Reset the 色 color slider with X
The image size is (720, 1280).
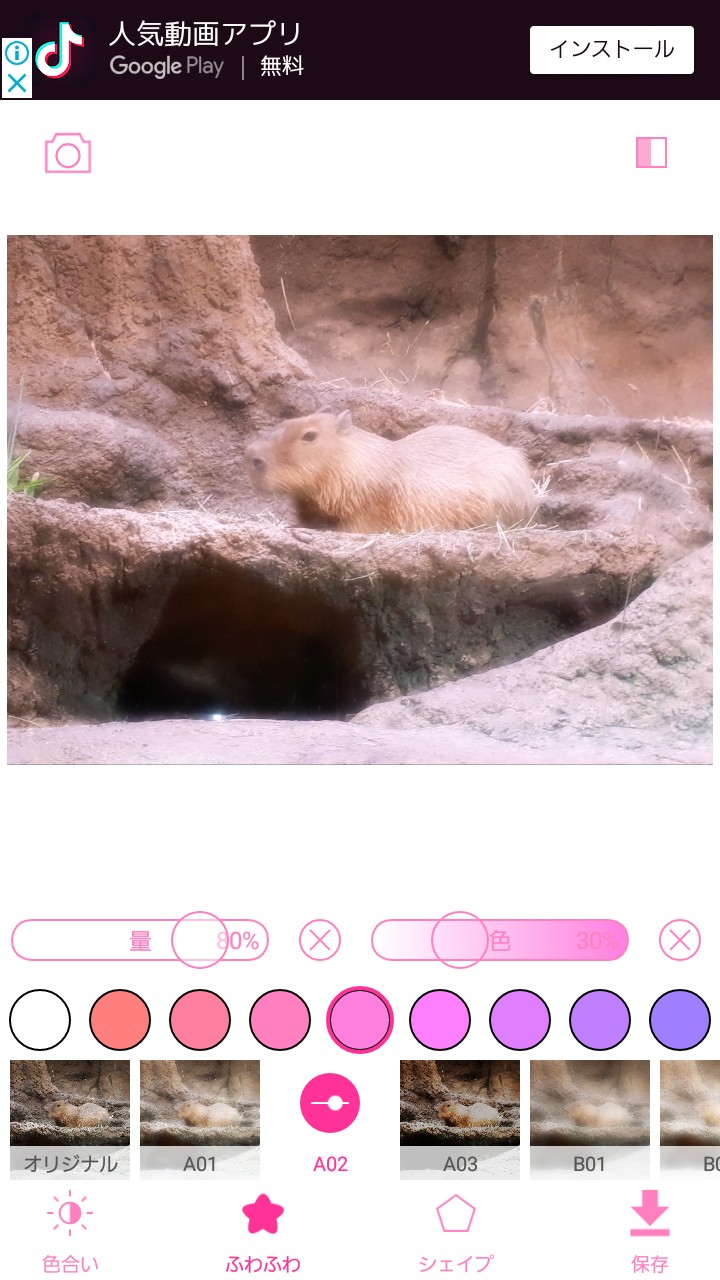680,940
